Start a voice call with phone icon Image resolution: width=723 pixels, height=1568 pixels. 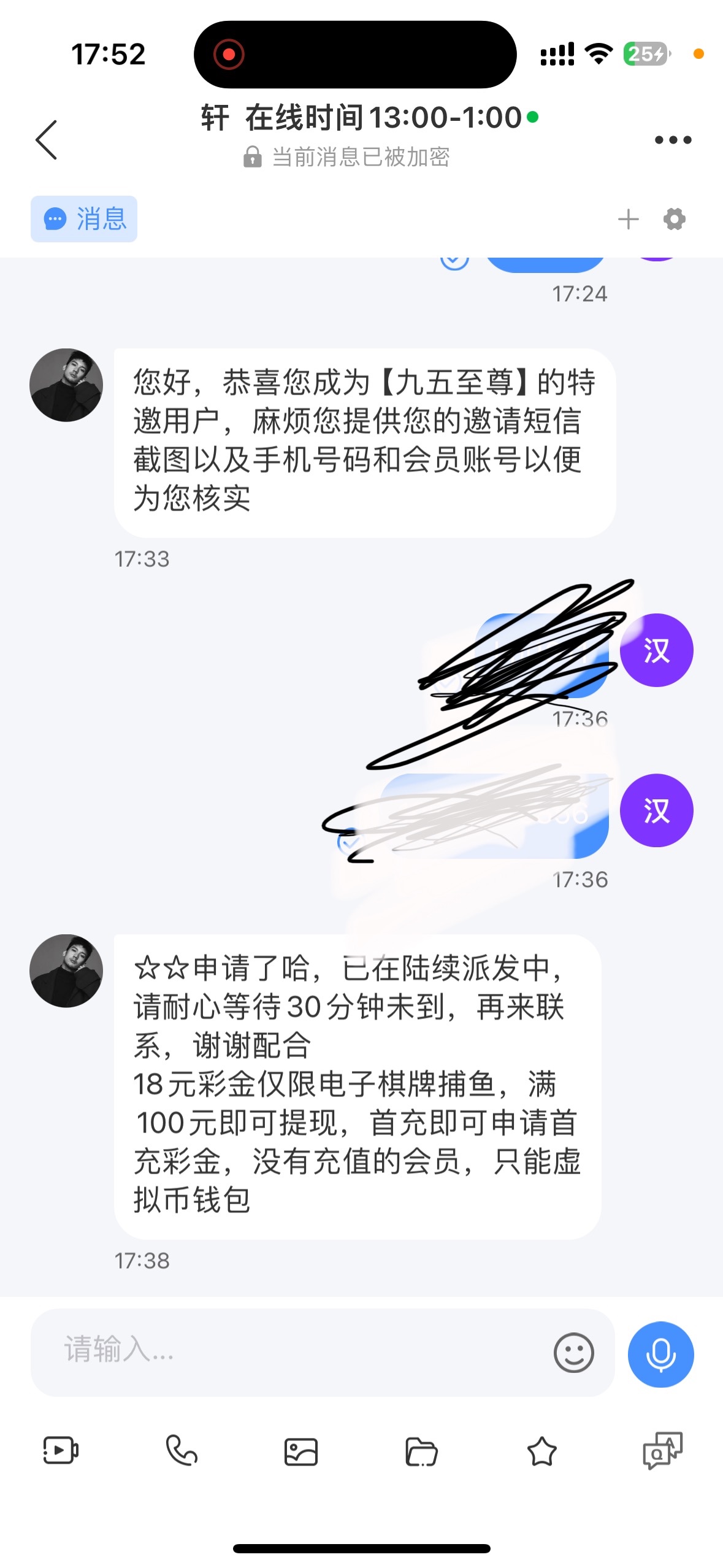182,1451
